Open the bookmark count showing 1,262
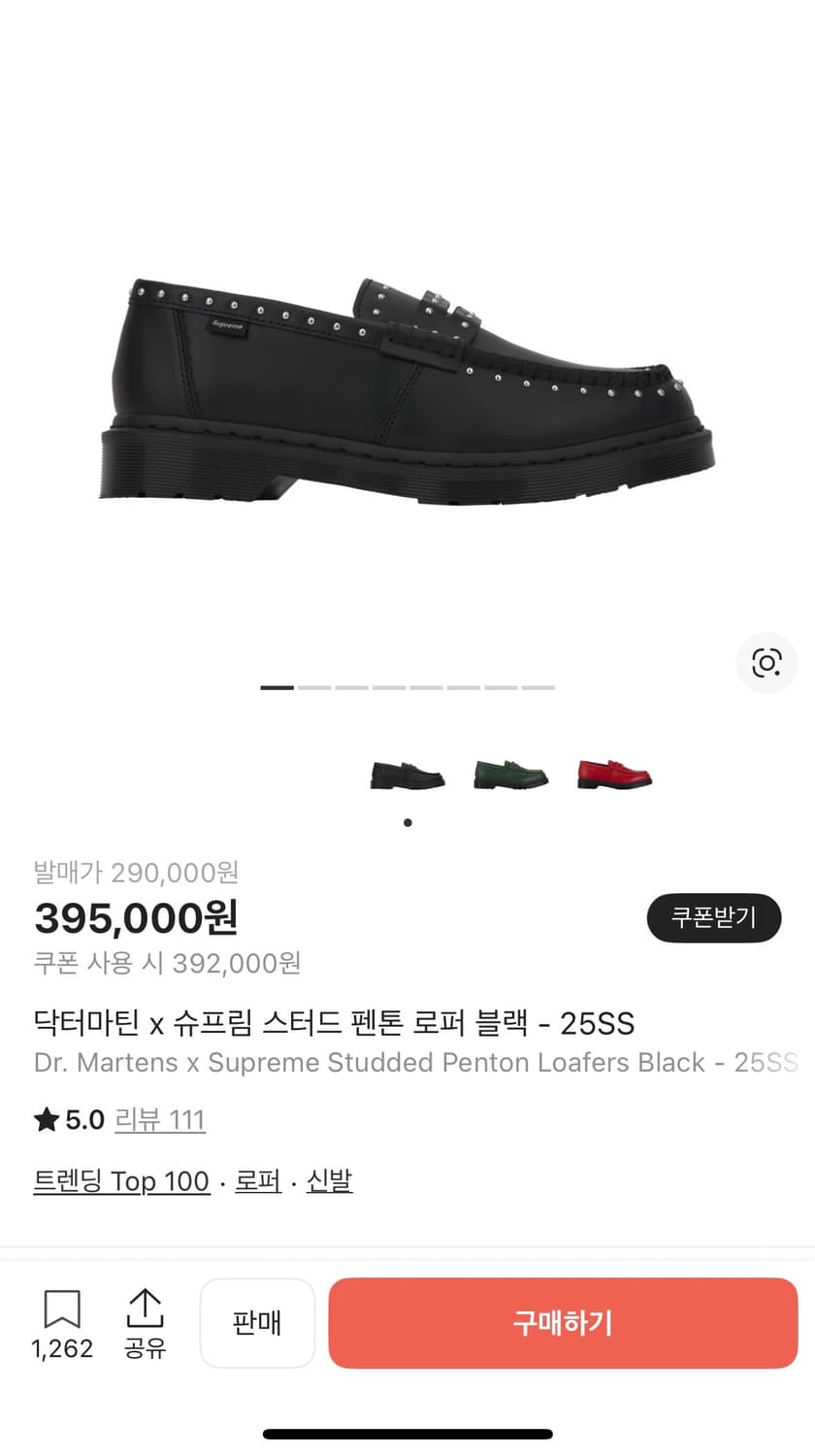815x1456 pixels. [x=62, y=1349]
